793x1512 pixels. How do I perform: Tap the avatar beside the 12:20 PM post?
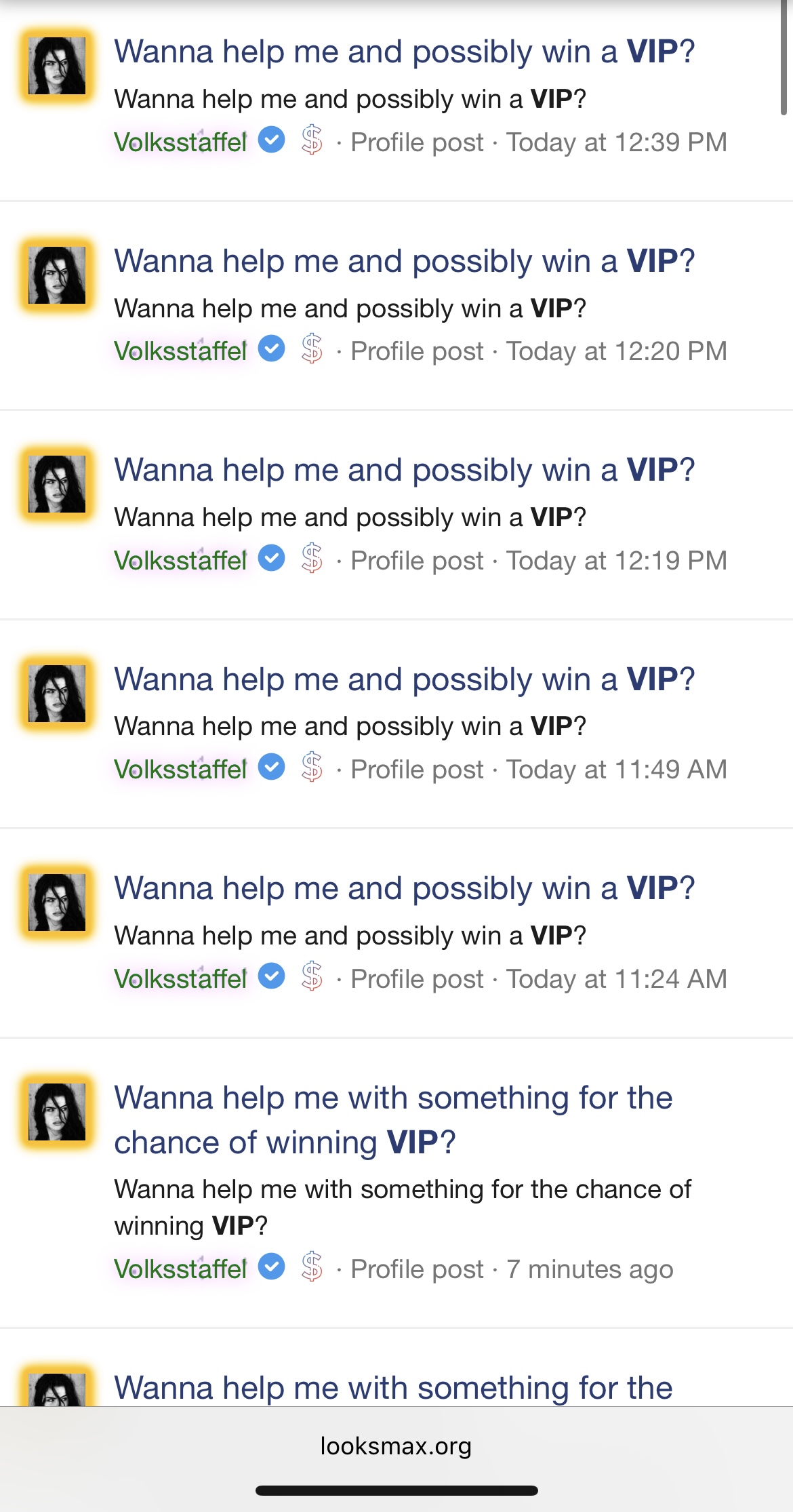tap(57, 275)
